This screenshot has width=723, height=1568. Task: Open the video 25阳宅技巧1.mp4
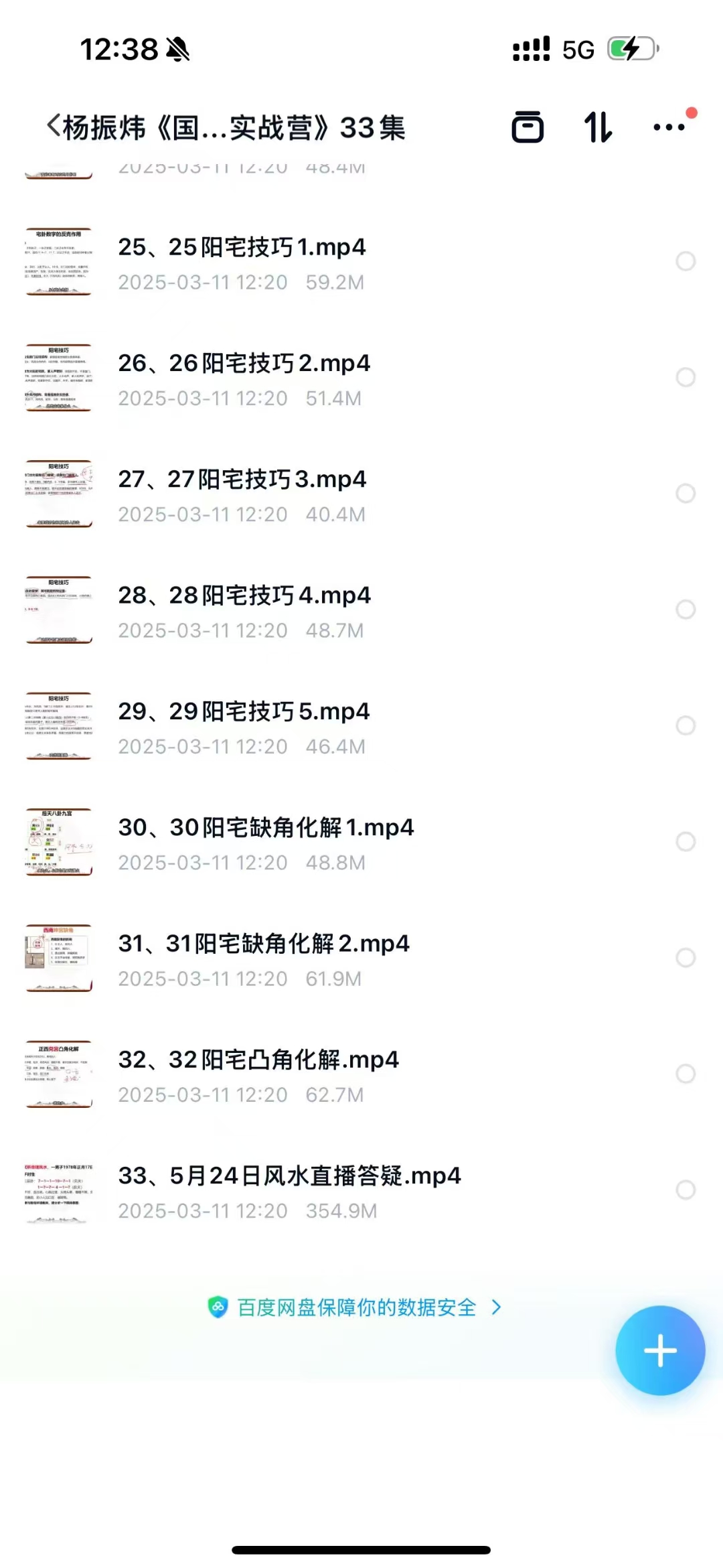[242, 248]
